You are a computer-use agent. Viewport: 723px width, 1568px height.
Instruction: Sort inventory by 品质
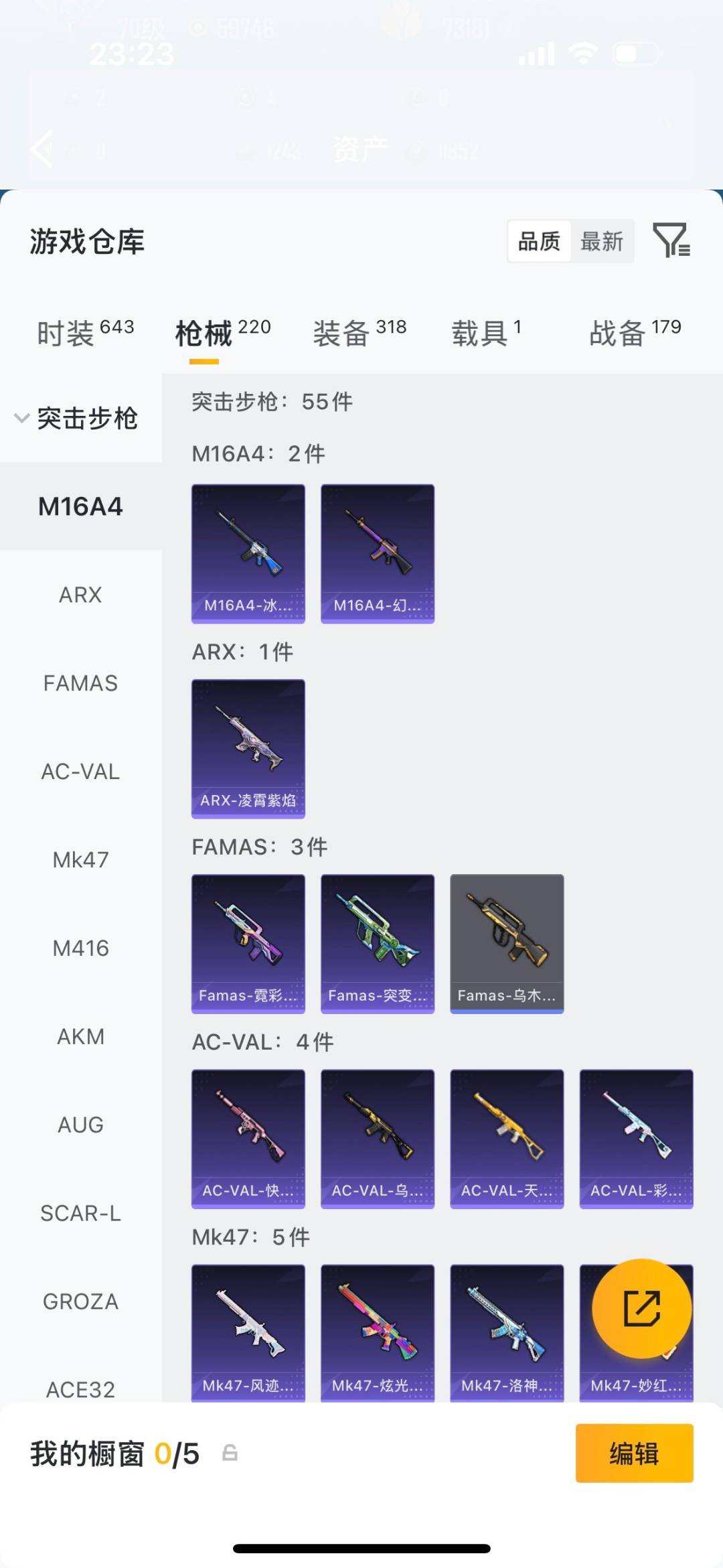click(539, 241)
